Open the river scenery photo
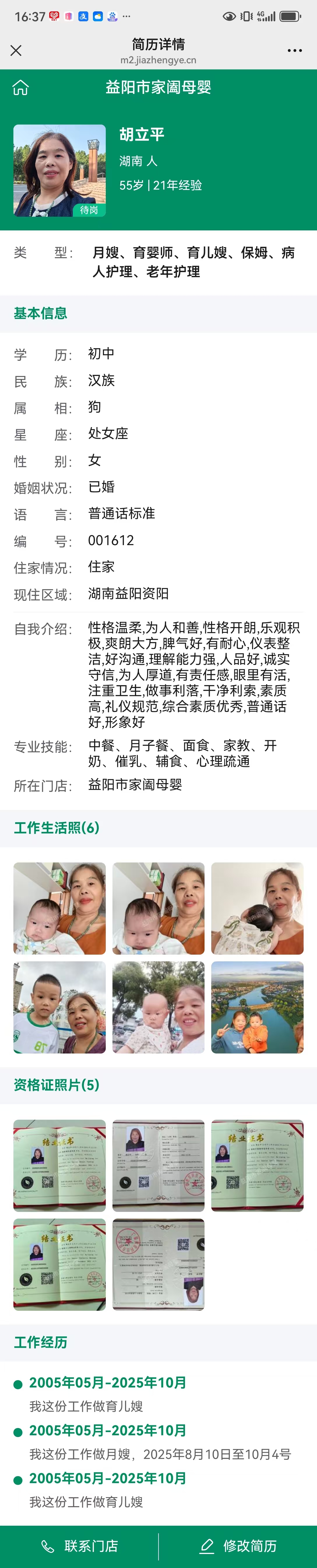 [257, 1007]
